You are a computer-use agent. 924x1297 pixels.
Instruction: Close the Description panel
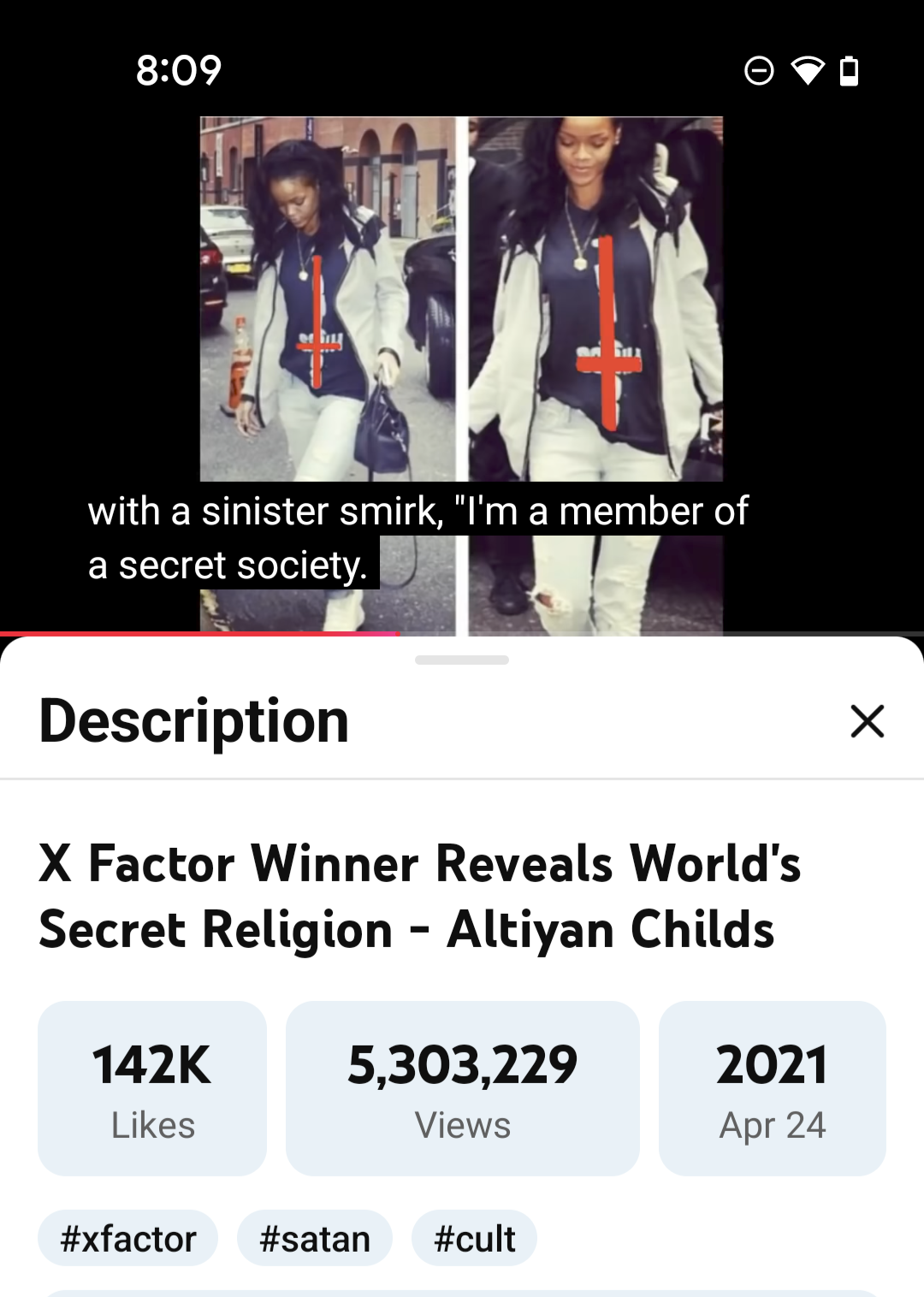point(867,720)
